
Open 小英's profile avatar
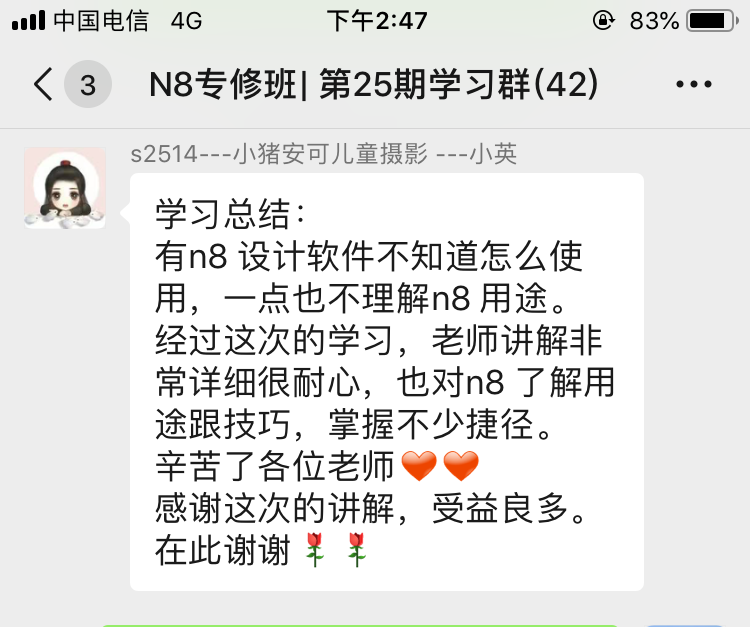[65, 188]
